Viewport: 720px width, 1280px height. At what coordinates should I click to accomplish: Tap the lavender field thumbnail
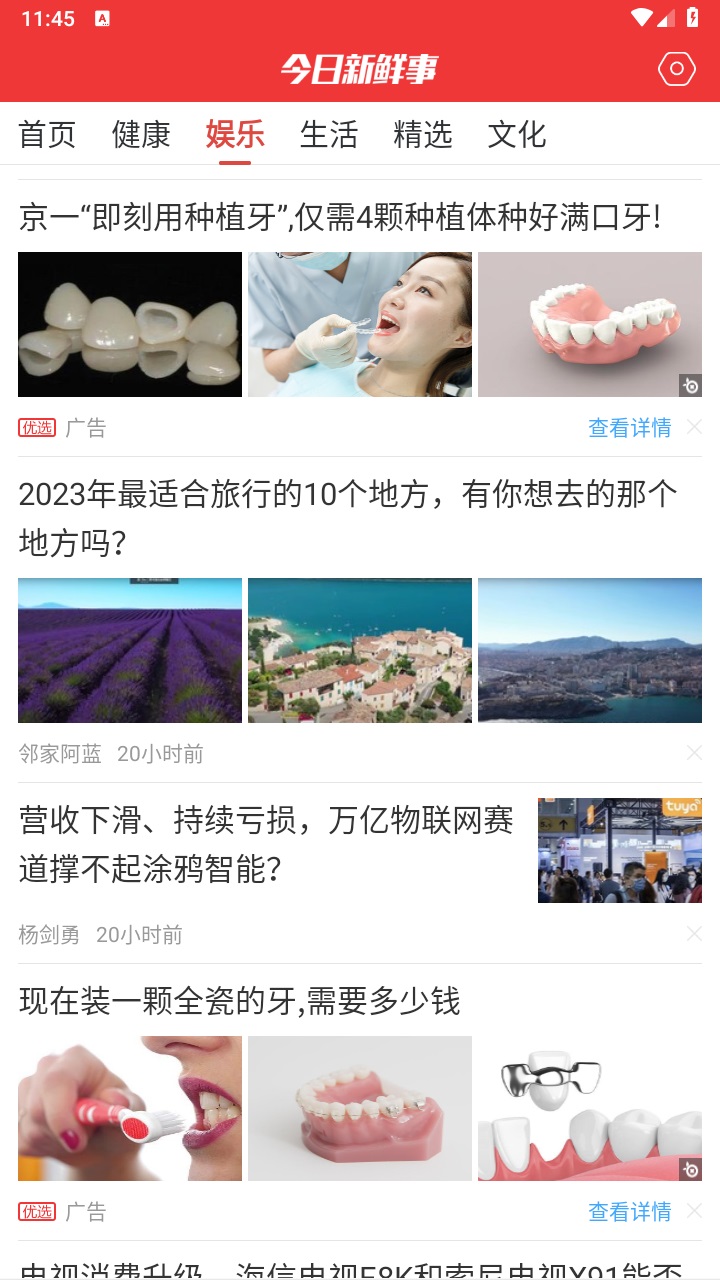click(x=129, y=650)
